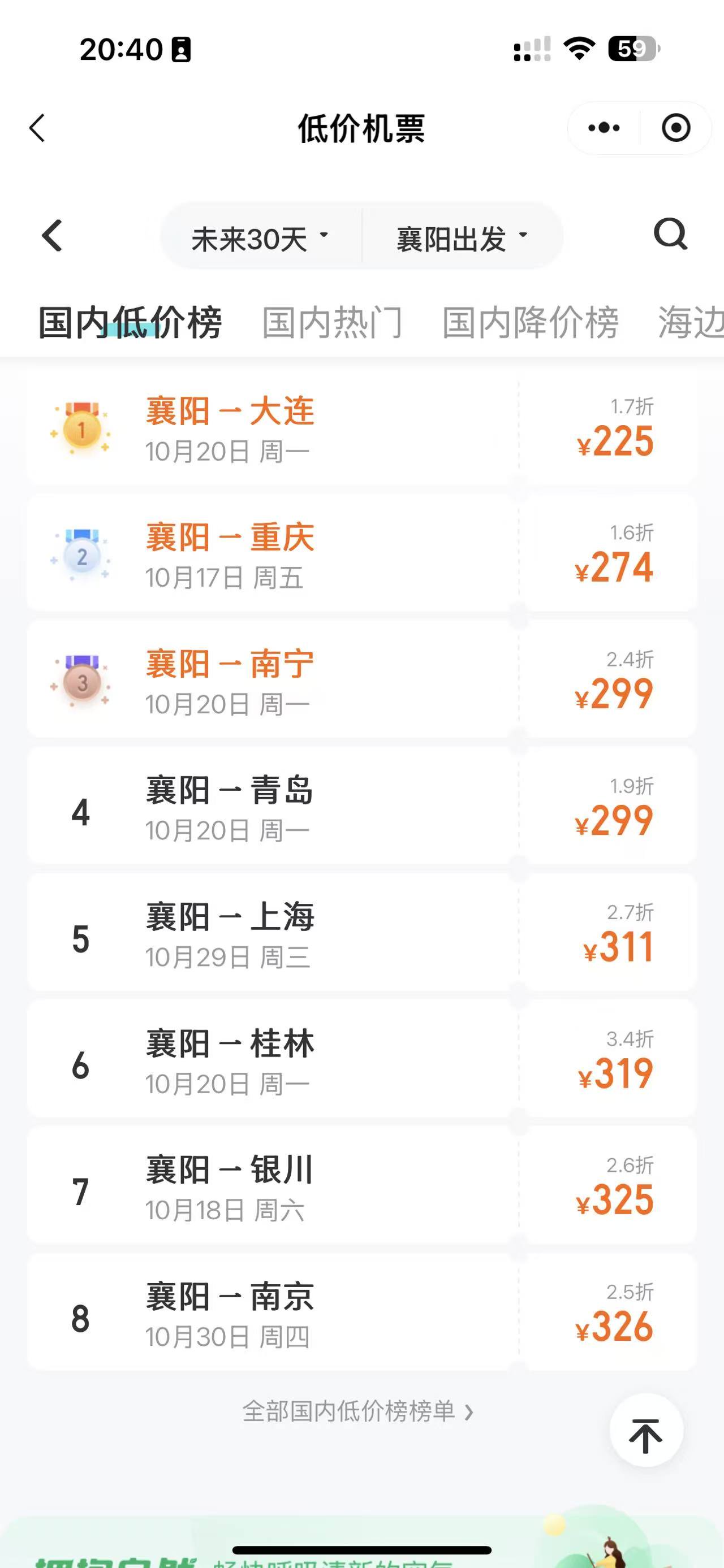Tap the back-to-top arrow button
Screen dimensions: 724x1568
645,1435
